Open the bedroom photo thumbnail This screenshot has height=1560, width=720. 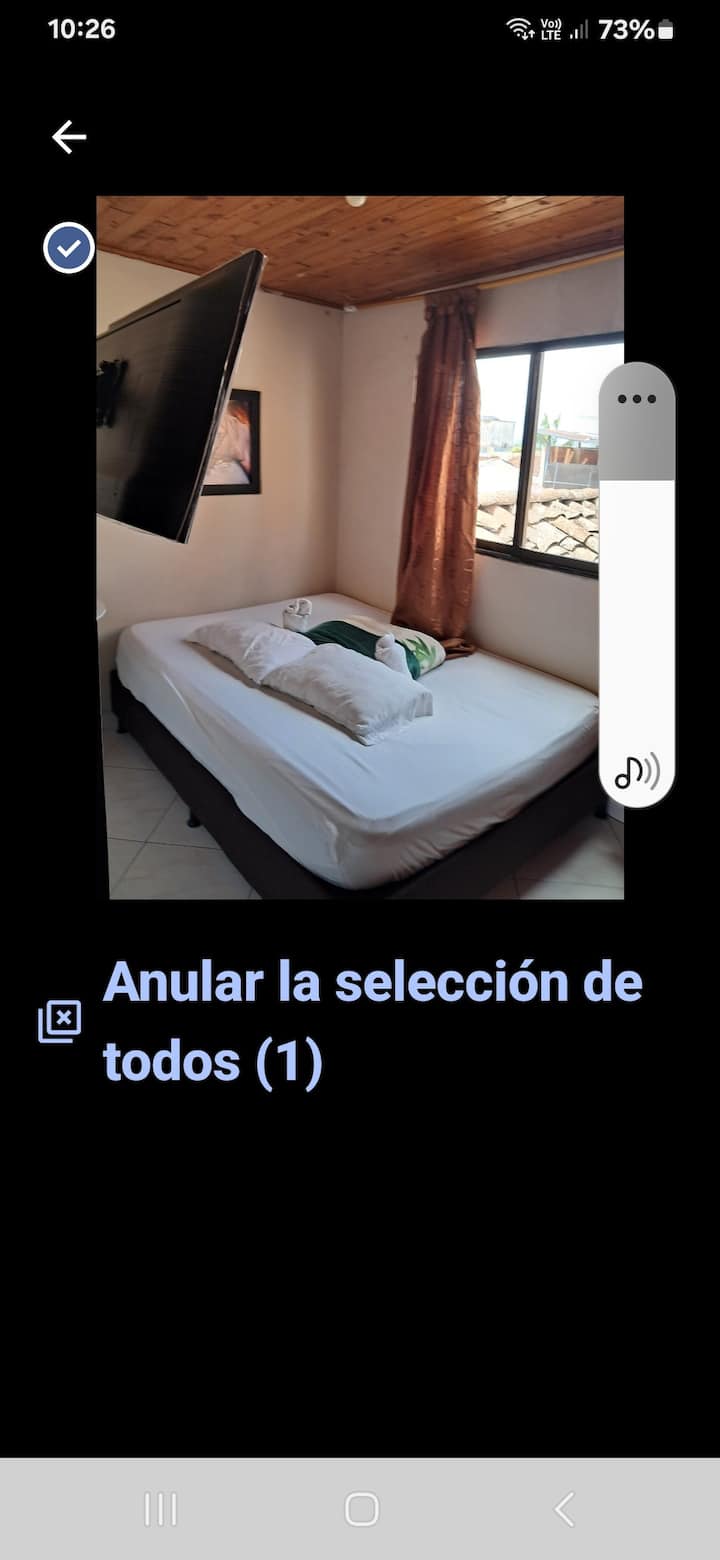click(x=360, y=547)
